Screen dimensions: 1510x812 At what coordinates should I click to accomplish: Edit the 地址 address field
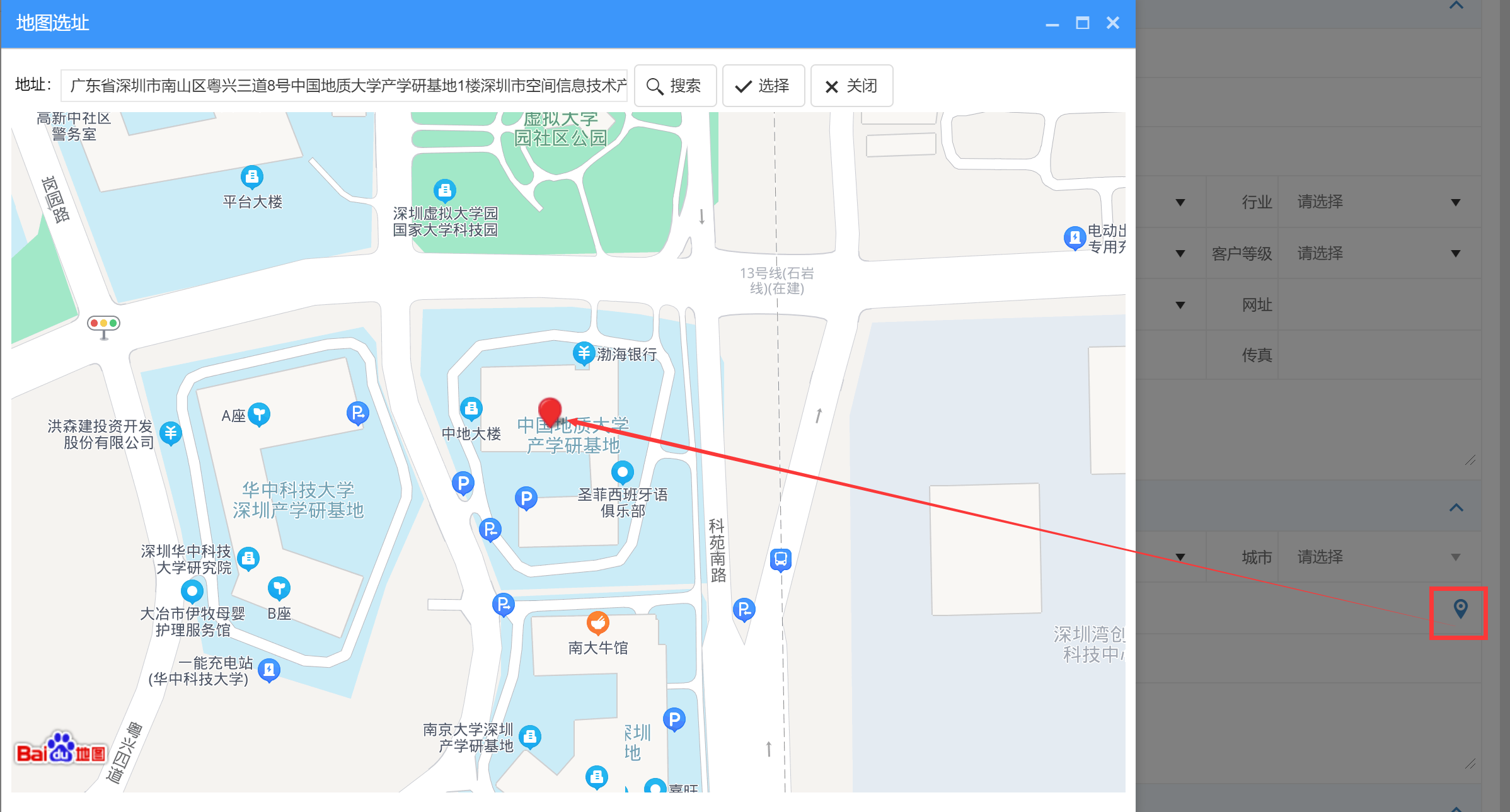click(x=345, y=86)
